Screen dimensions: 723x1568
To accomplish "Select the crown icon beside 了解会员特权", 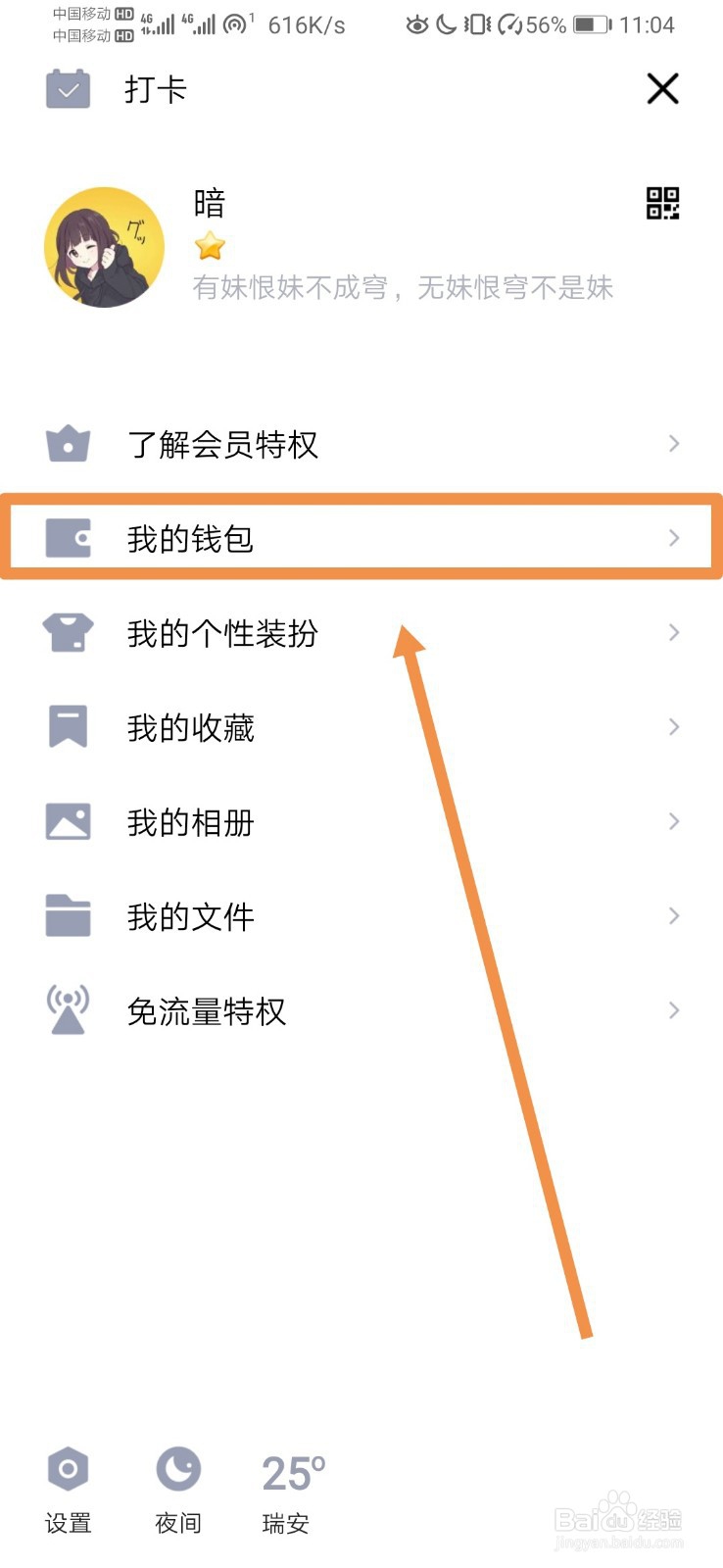I will tap(67, 443).
